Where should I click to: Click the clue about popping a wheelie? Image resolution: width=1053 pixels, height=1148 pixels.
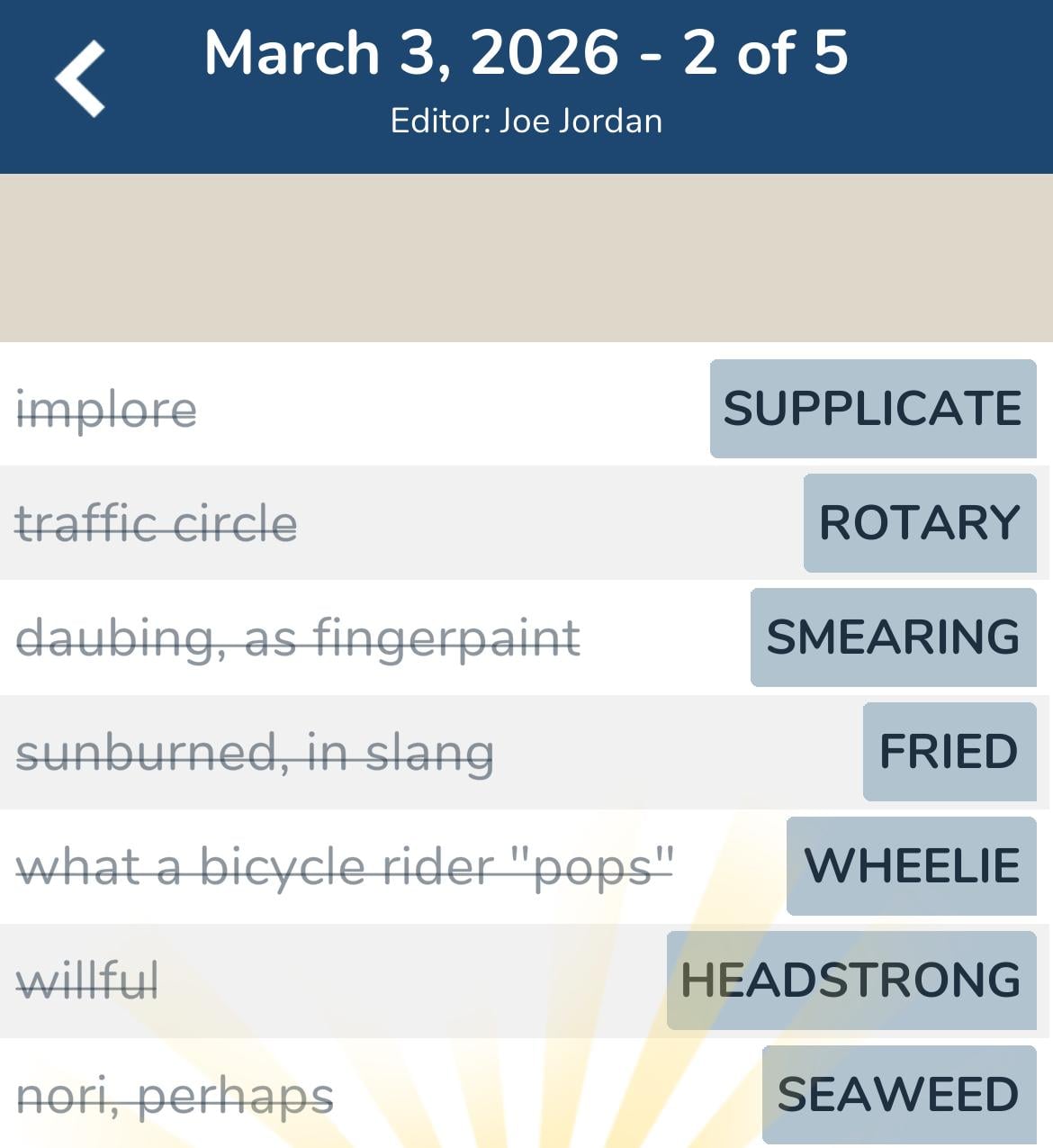346,866
